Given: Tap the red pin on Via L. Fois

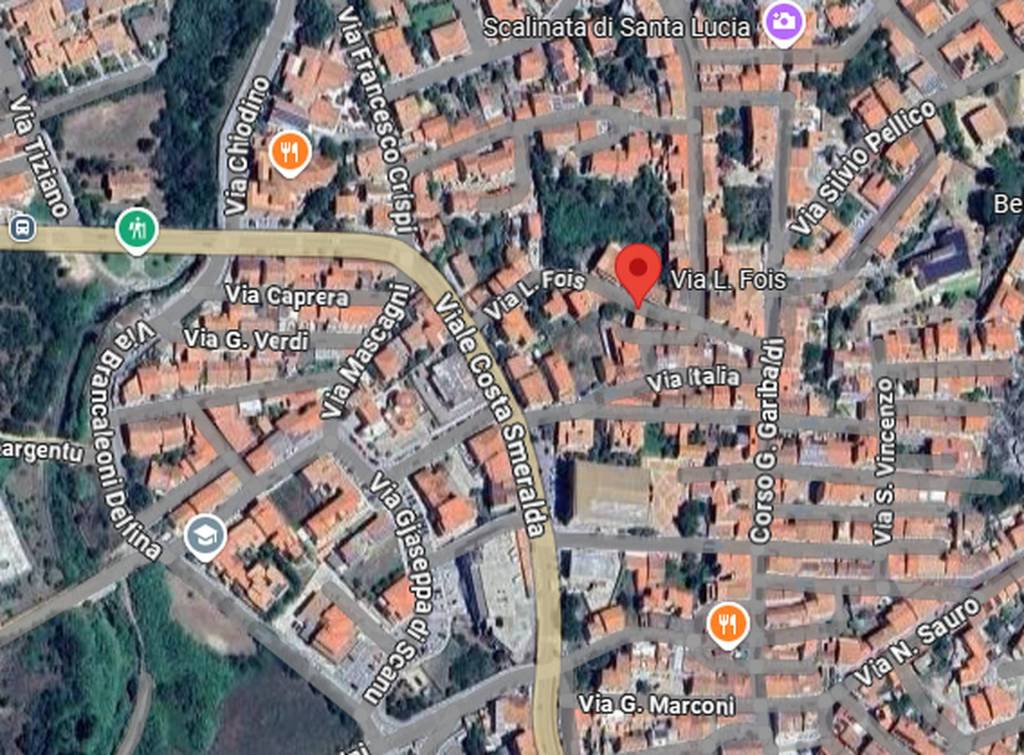Looking at the screenshot, I should click(x=637, y=270).
